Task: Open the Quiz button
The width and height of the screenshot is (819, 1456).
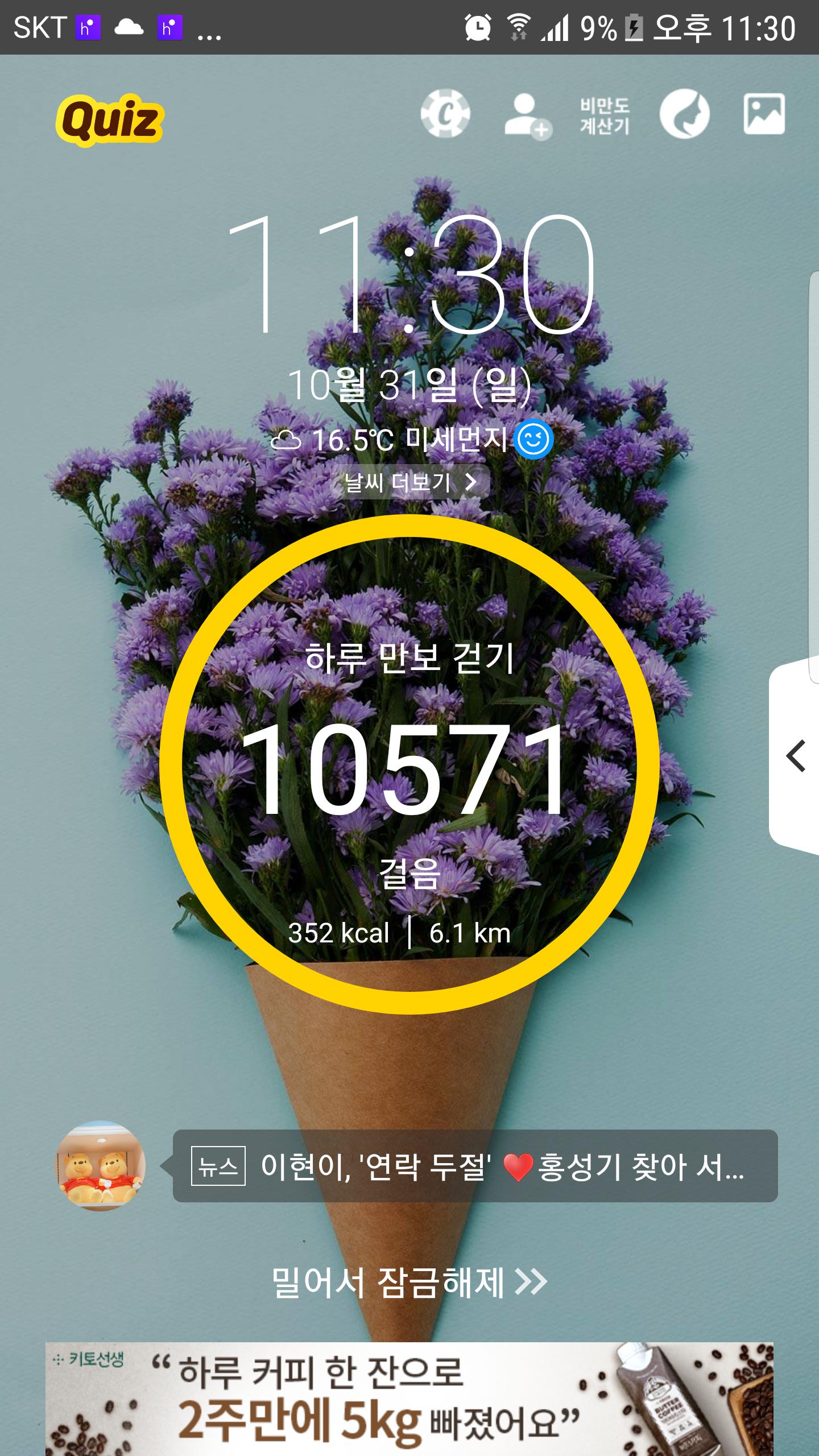Action: [x=110, y=120]
